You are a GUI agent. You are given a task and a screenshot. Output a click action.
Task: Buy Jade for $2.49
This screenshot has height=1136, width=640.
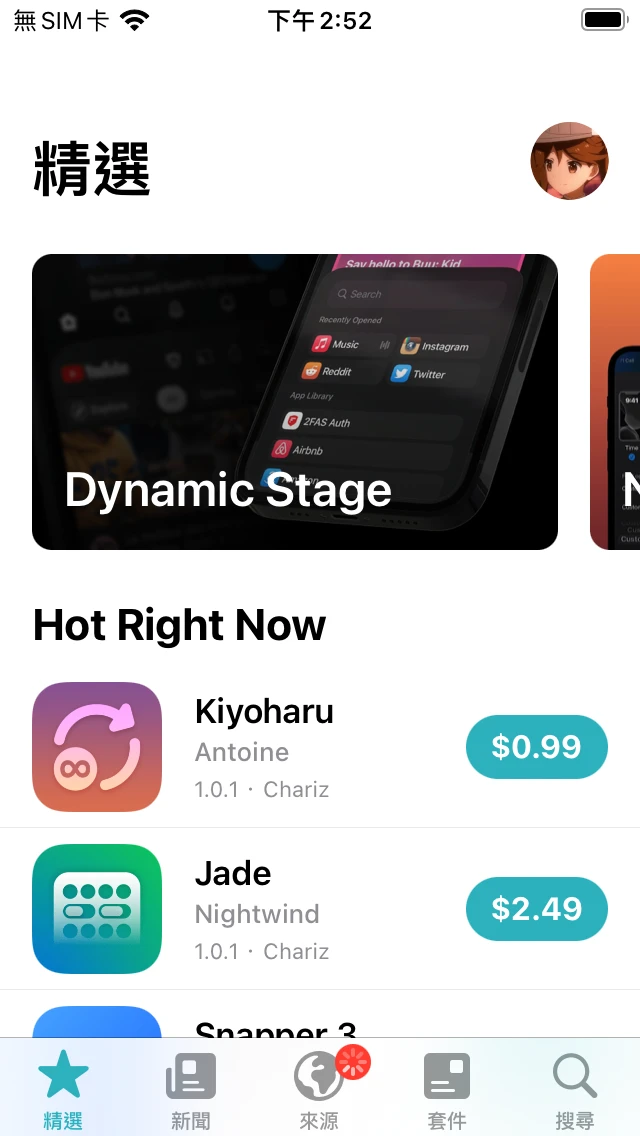click(536, 909)
